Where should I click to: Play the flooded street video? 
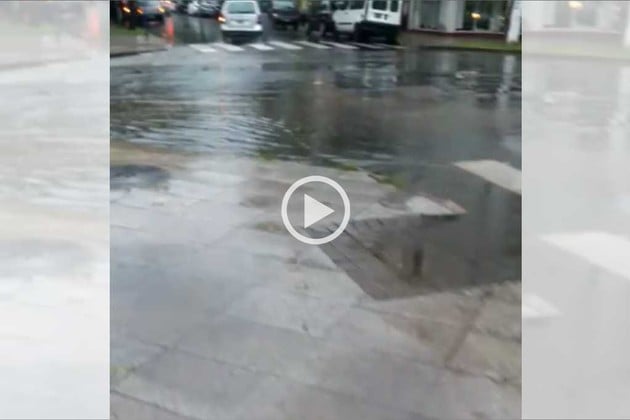[315, 210]
